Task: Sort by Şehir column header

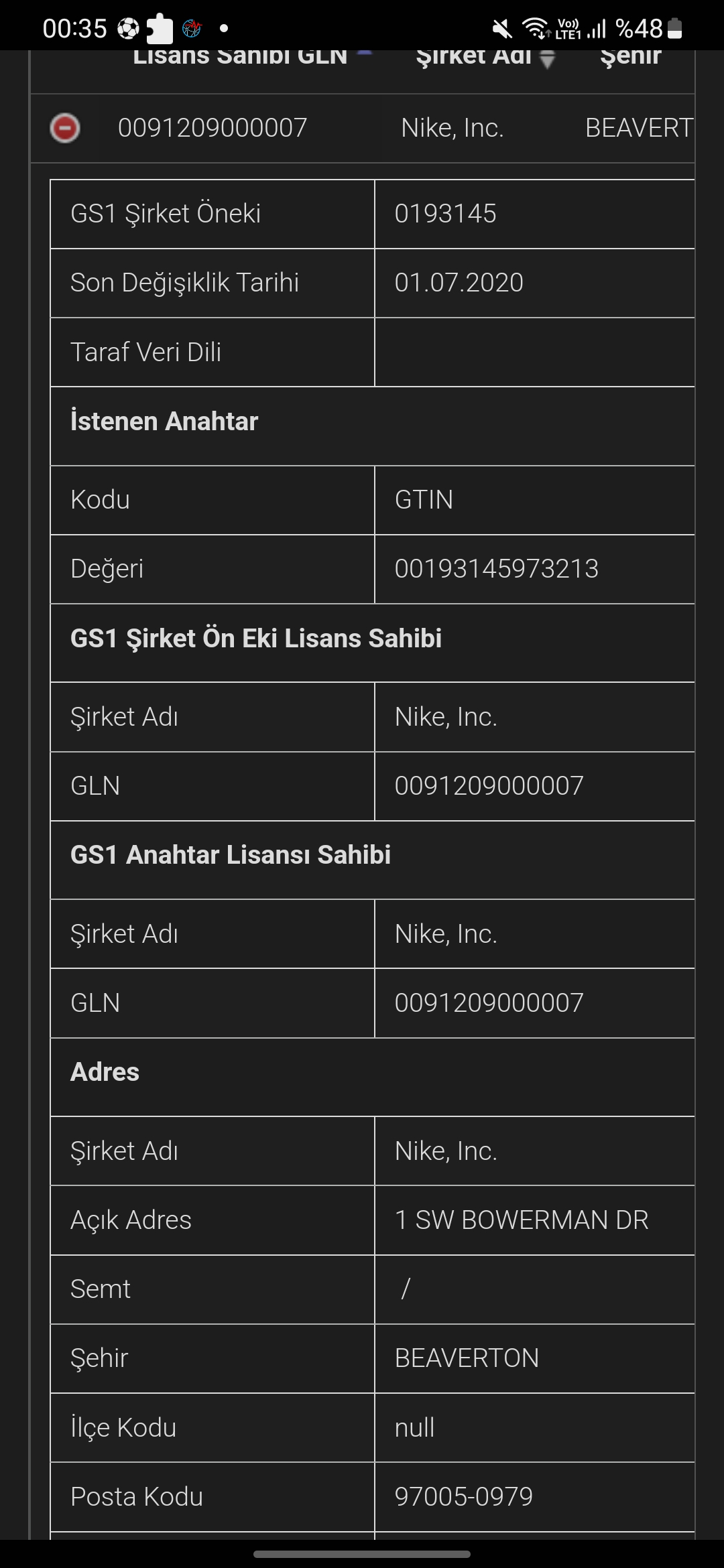Action: point(630,58)
